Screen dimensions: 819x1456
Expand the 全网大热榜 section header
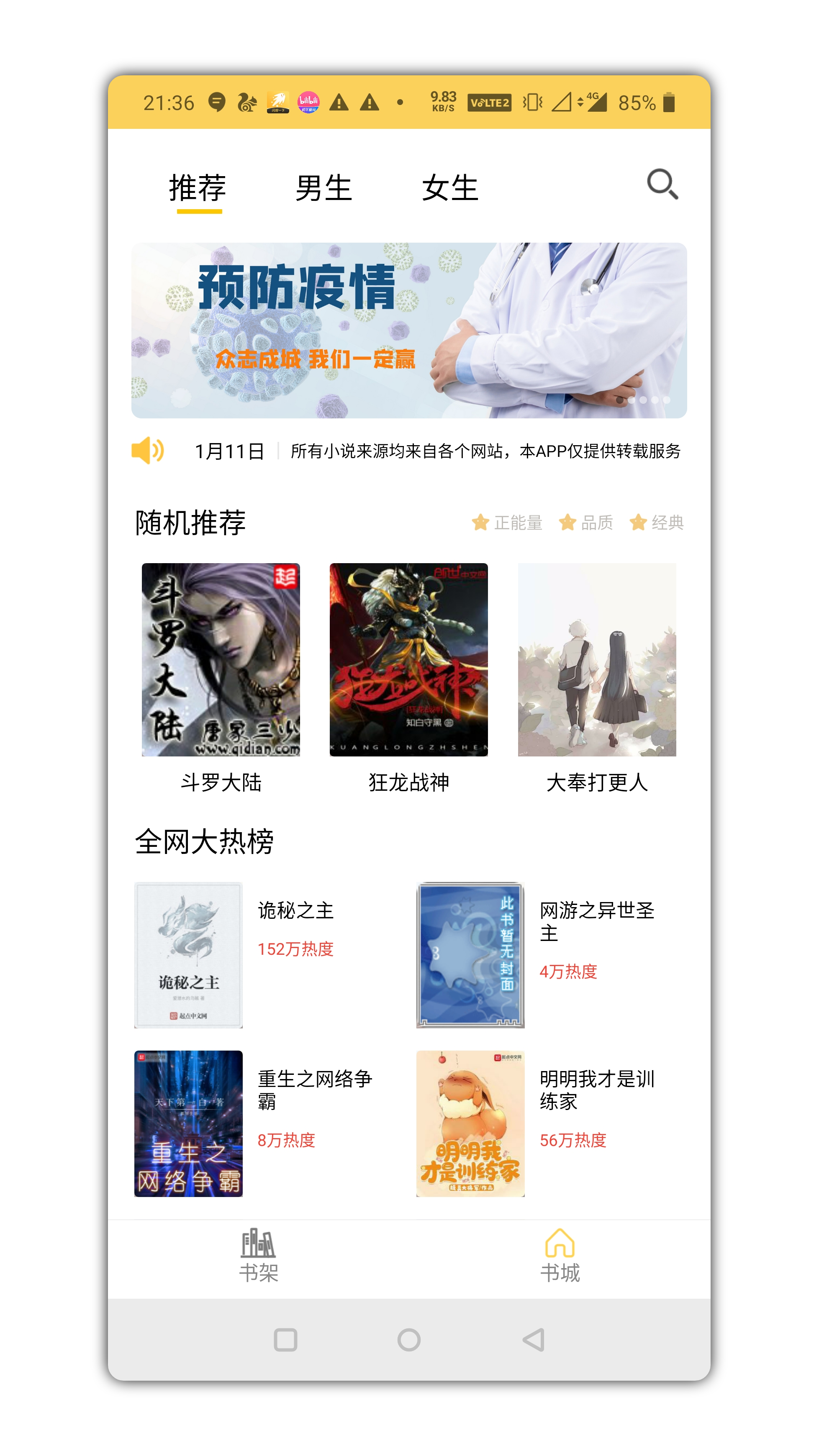click(x=205, y=842)
